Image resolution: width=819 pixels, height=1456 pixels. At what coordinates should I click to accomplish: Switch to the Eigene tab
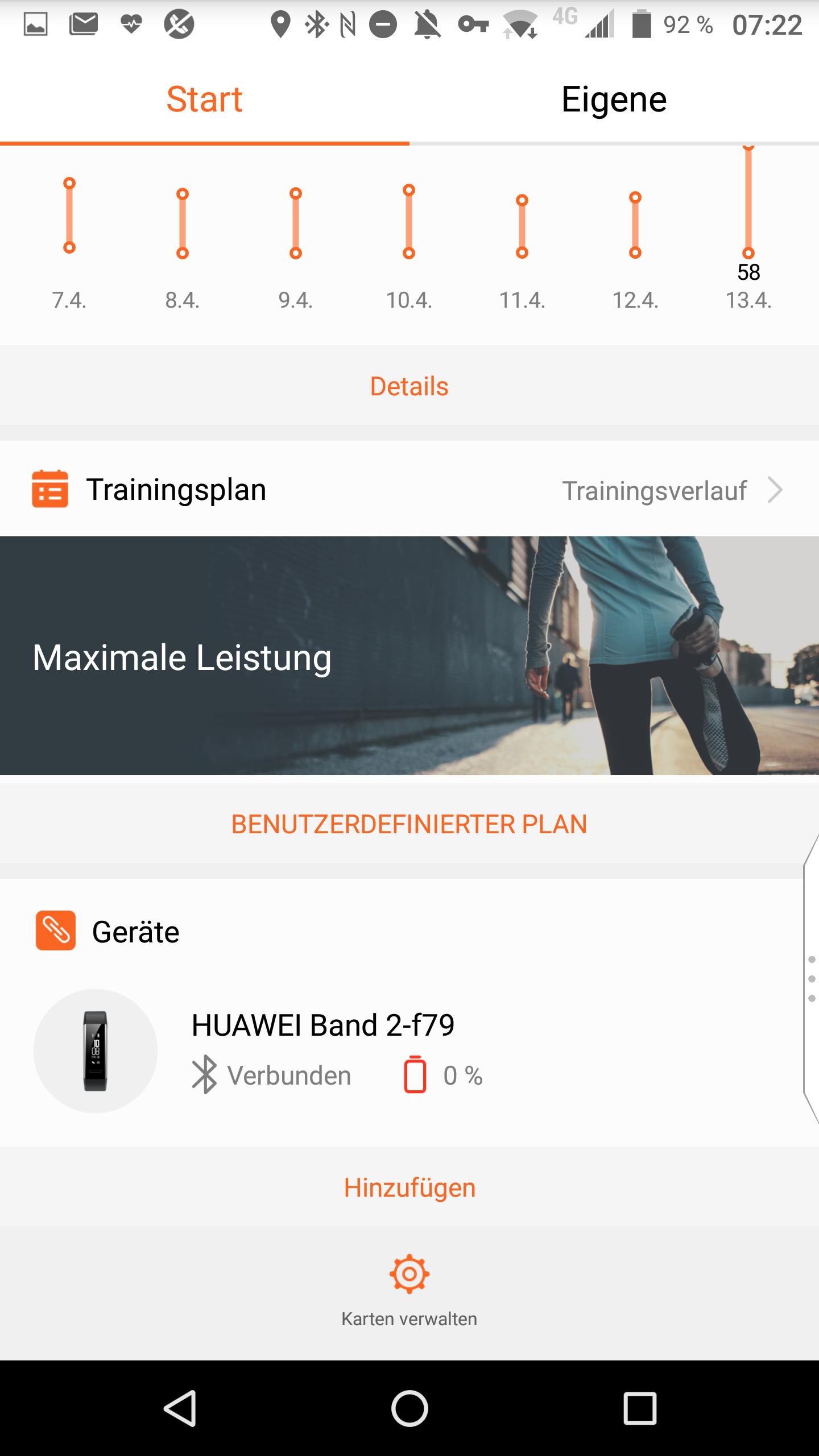click(614, 100)
